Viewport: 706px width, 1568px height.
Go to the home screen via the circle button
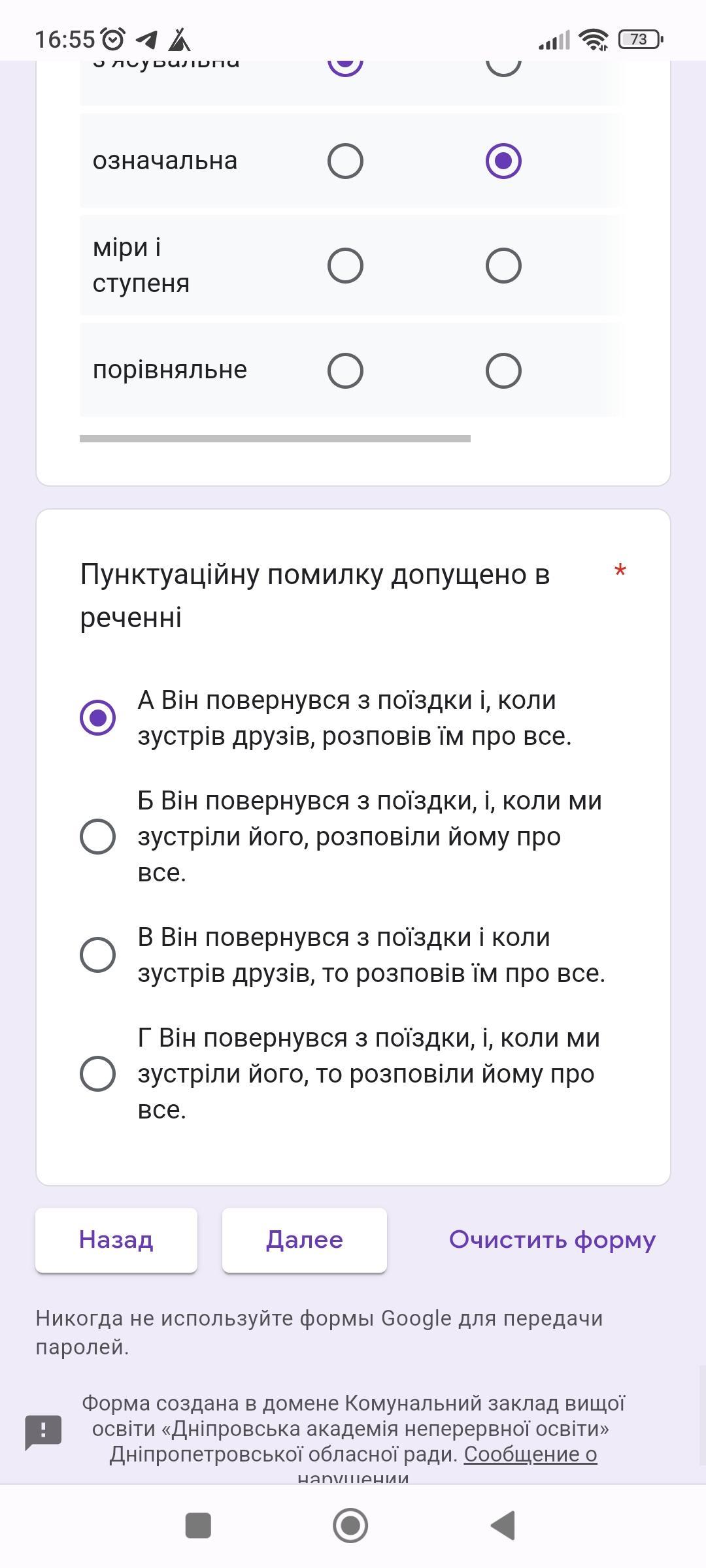pos(350,1526)
